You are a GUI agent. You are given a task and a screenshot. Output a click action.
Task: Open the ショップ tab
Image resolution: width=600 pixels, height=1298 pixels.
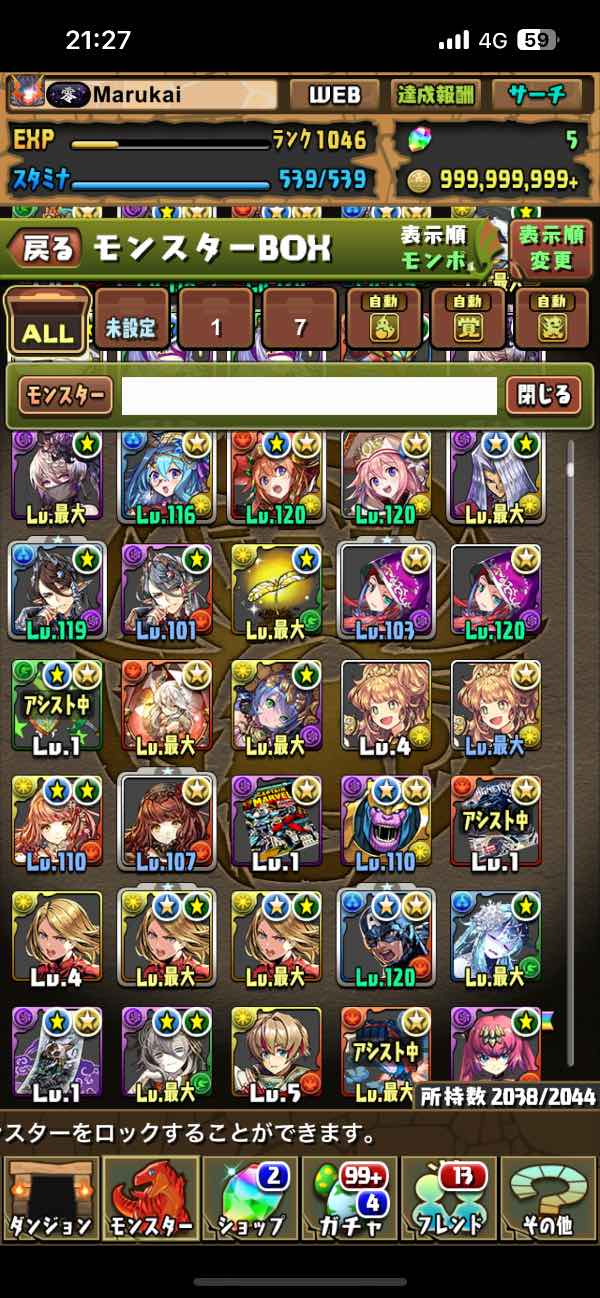pyautogui.click(x=249, y=1198)
